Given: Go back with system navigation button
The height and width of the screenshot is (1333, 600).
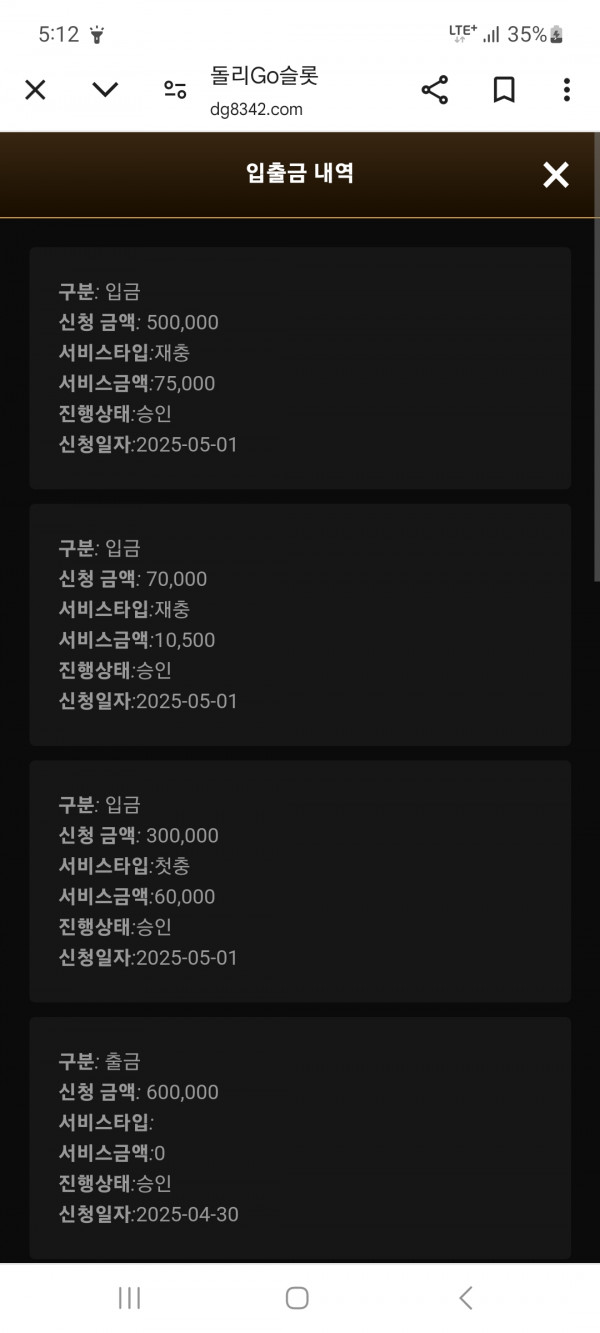Looking at the screenshot, I should (x=466, y=1298).
